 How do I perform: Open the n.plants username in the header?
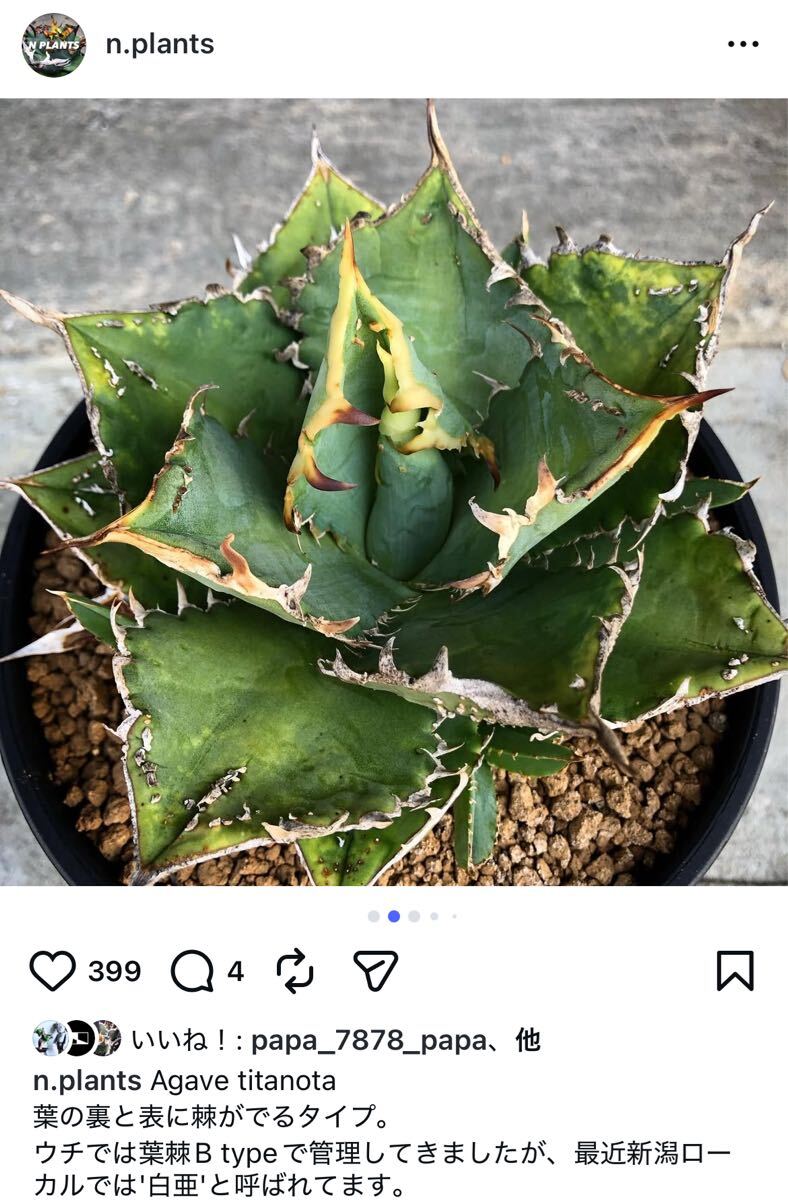point(160,45)
